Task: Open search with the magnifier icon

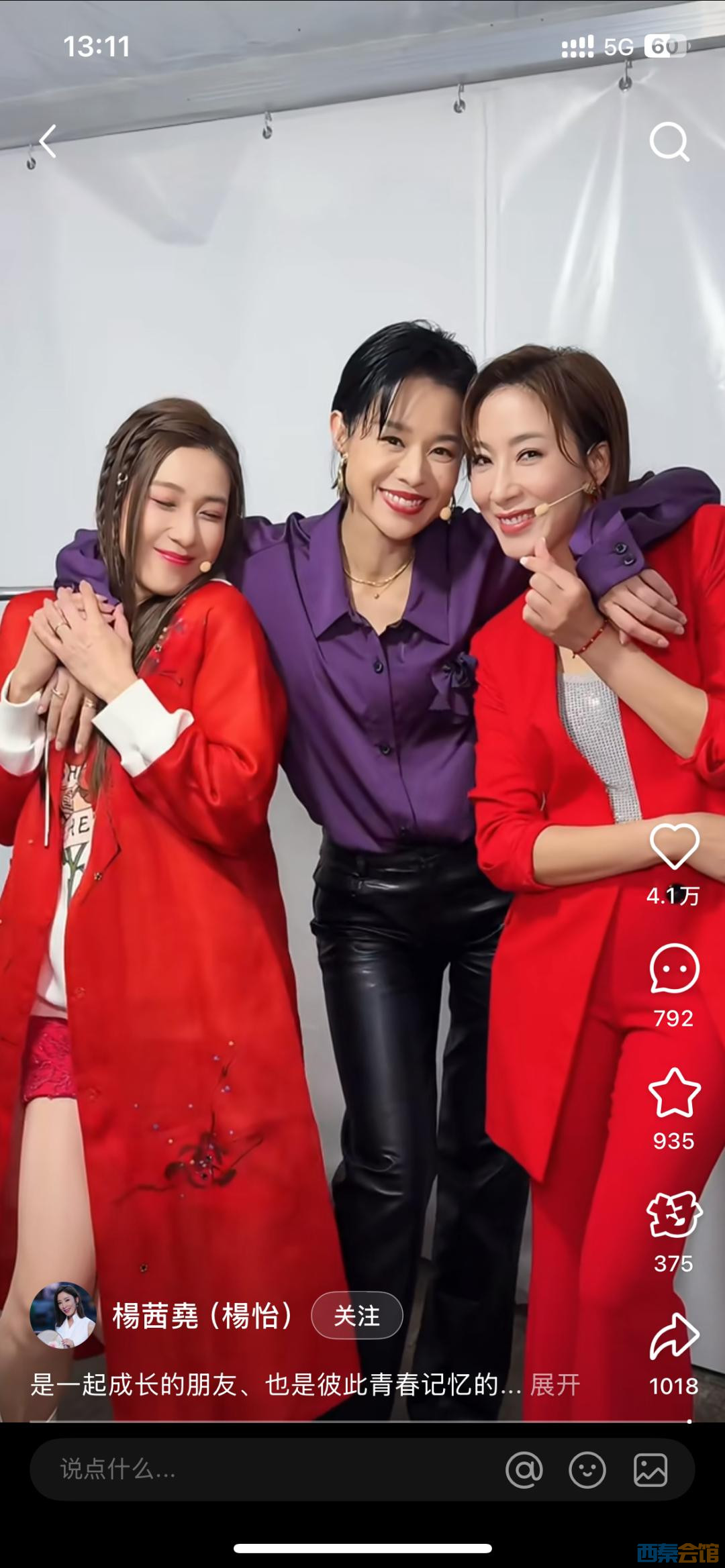Action: [x=669, y=142]
